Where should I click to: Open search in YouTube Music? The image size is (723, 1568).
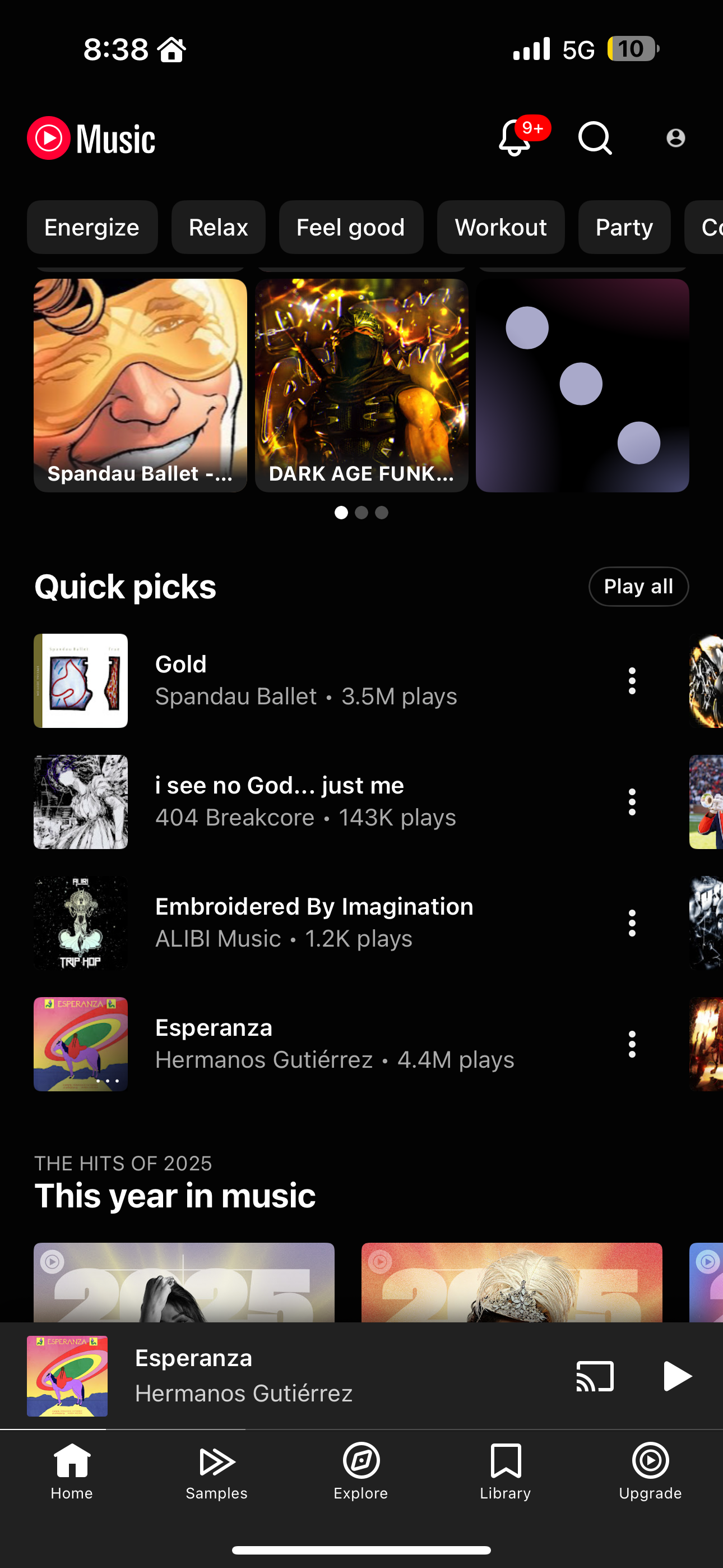[x=595, y=138]
